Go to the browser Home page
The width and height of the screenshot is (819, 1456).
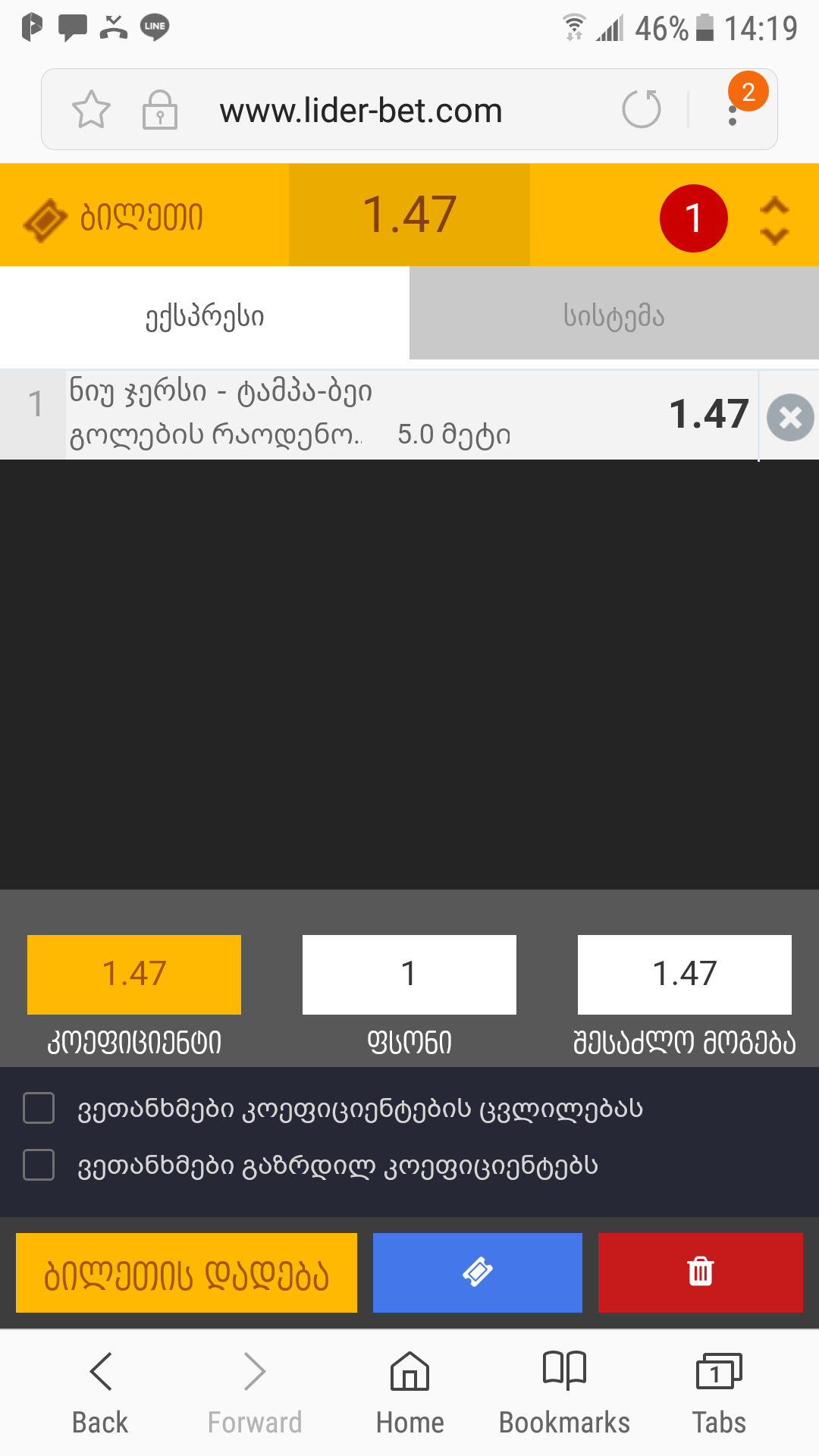pos(409,1391)
